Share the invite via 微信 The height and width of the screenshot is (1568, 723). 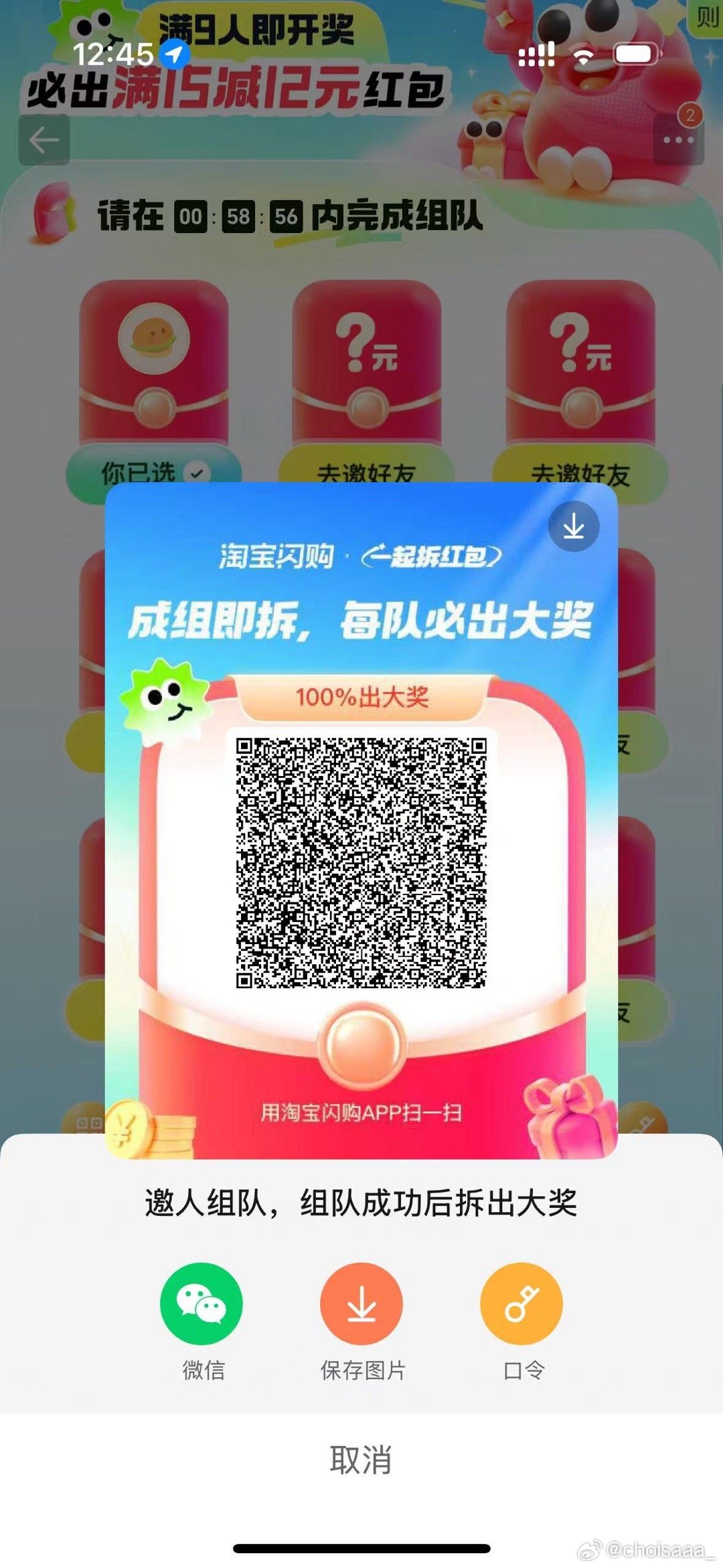tap(202, 1303)
